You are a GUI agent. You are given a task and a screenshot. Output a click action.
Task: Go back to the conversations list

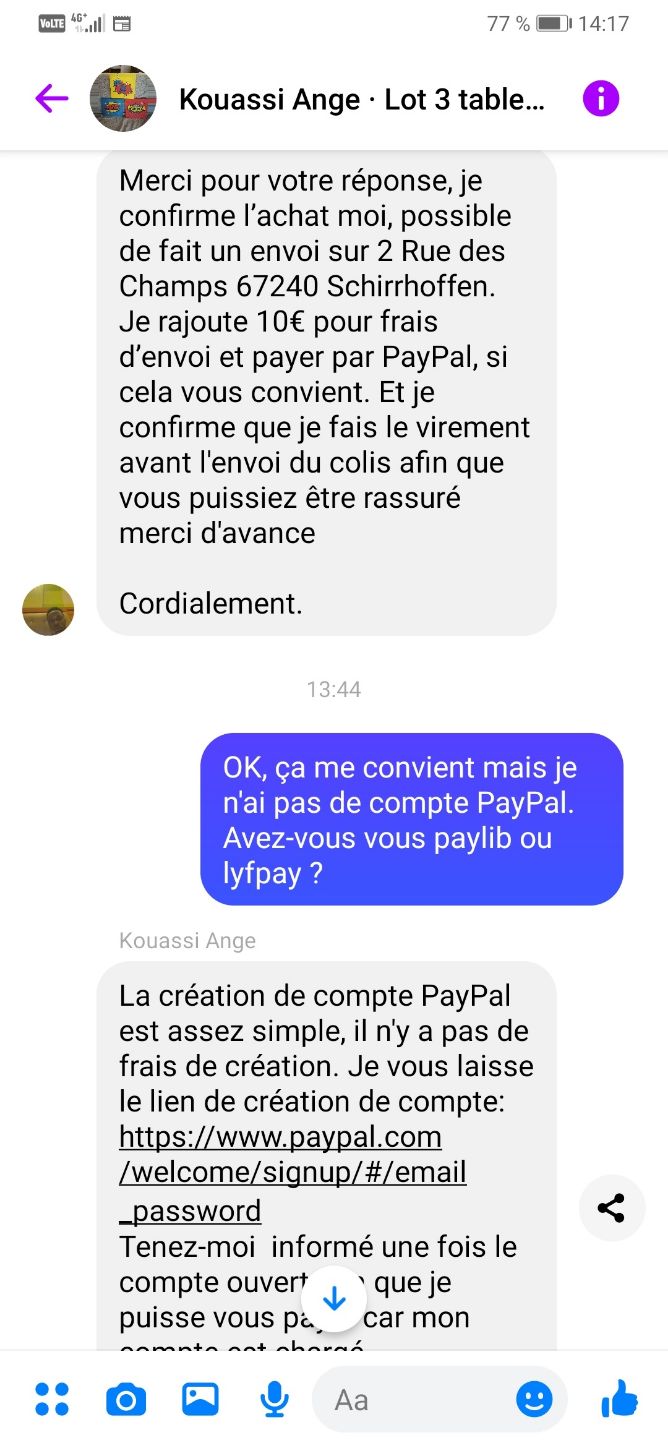point(51,98)
